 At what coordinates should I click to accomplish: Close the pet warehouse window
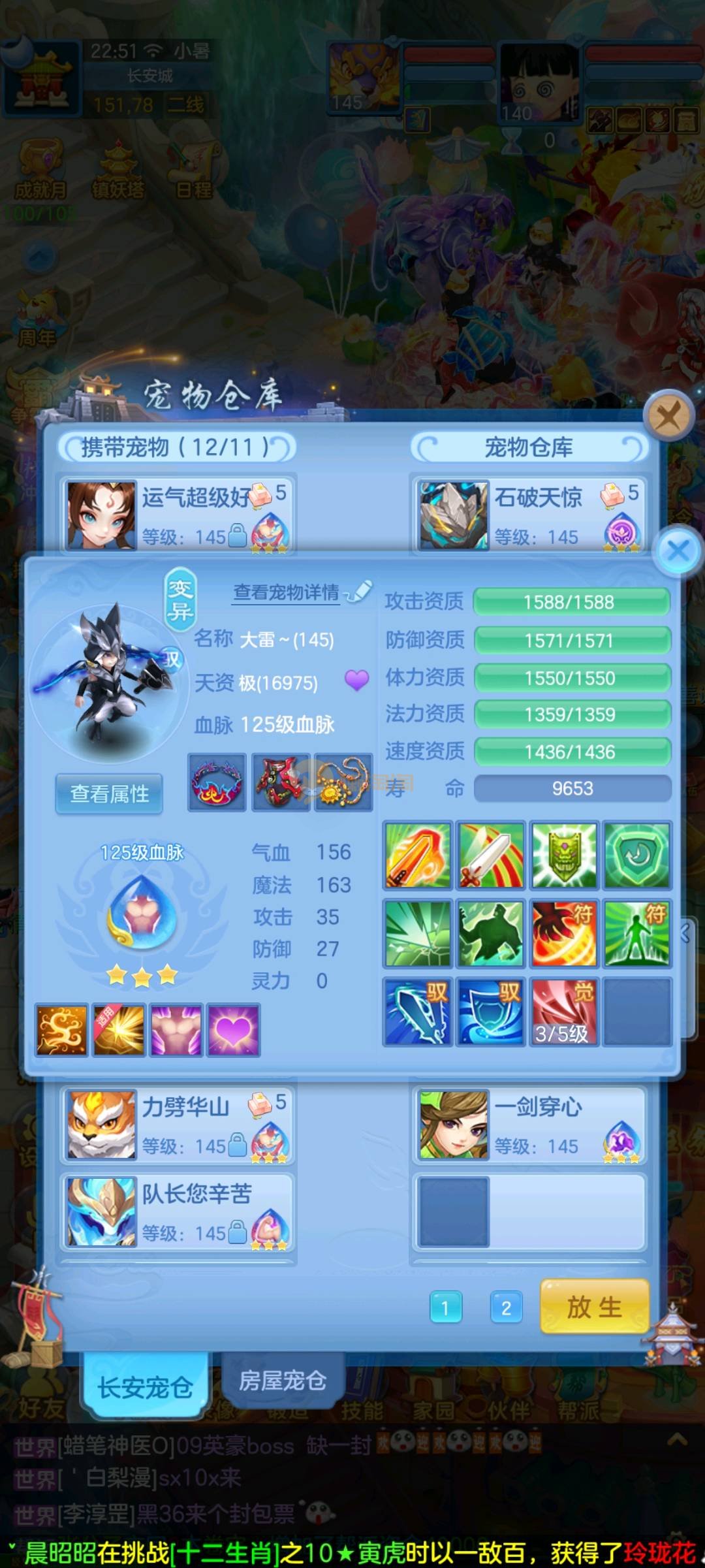coord(668,415)
